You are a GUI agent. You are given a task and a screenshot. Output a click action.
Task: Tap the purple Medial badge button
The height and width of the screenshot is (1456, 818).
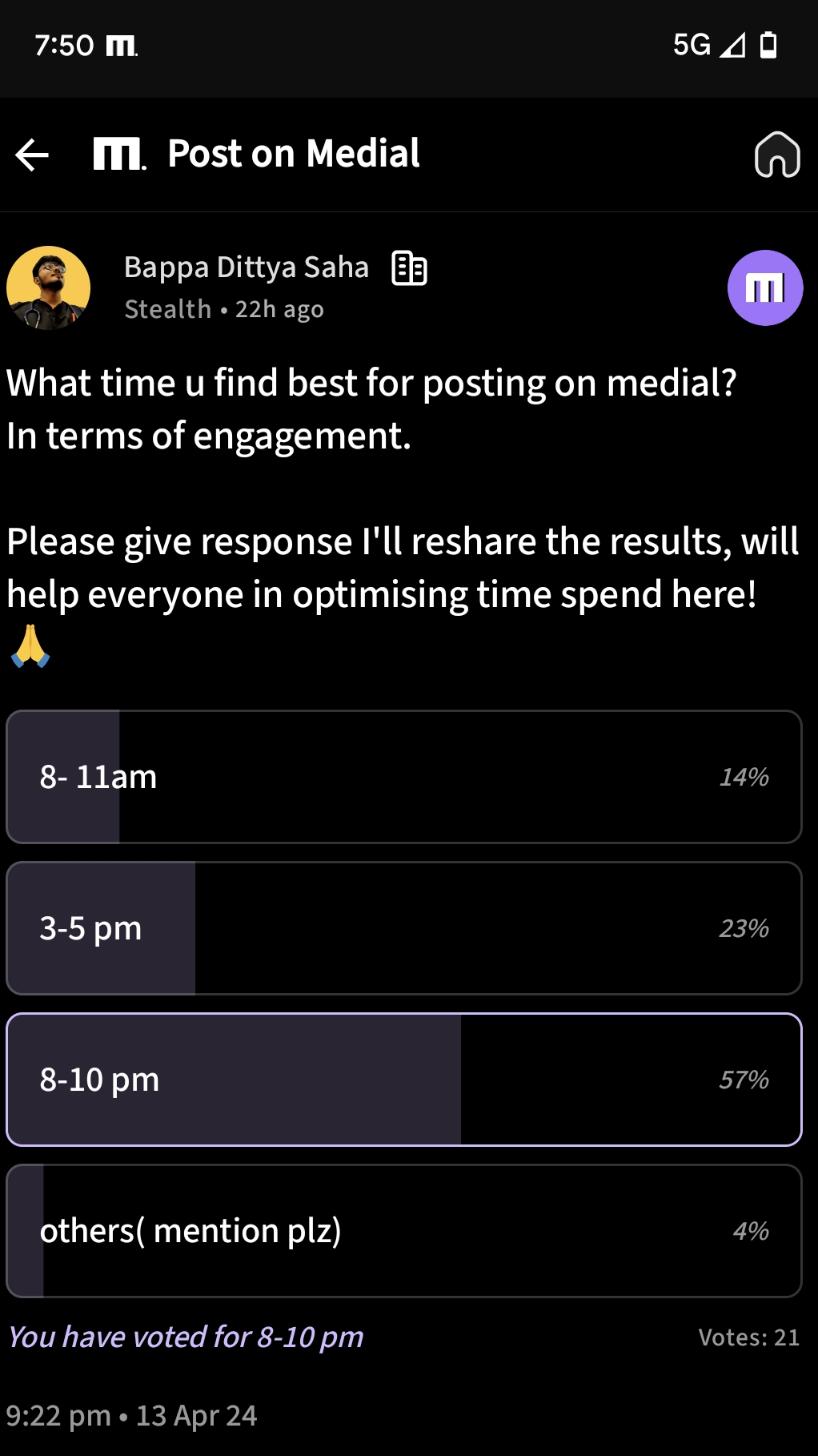(x=764, y=288)
